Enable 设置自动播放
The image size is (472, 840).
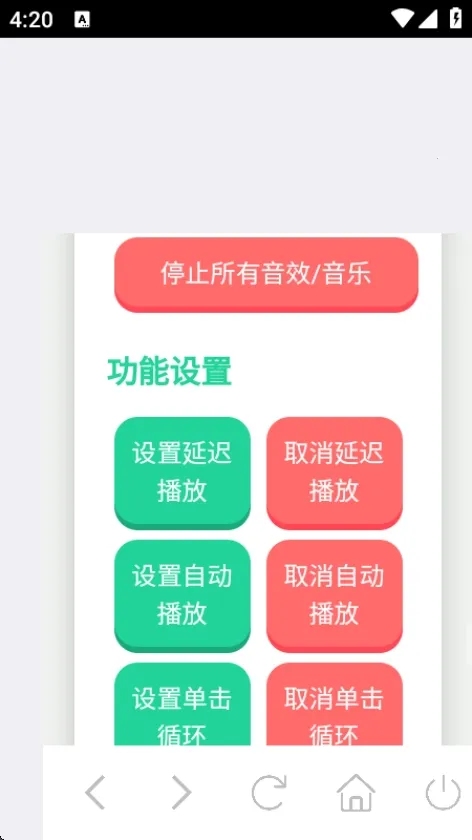[x=182, y=596]
